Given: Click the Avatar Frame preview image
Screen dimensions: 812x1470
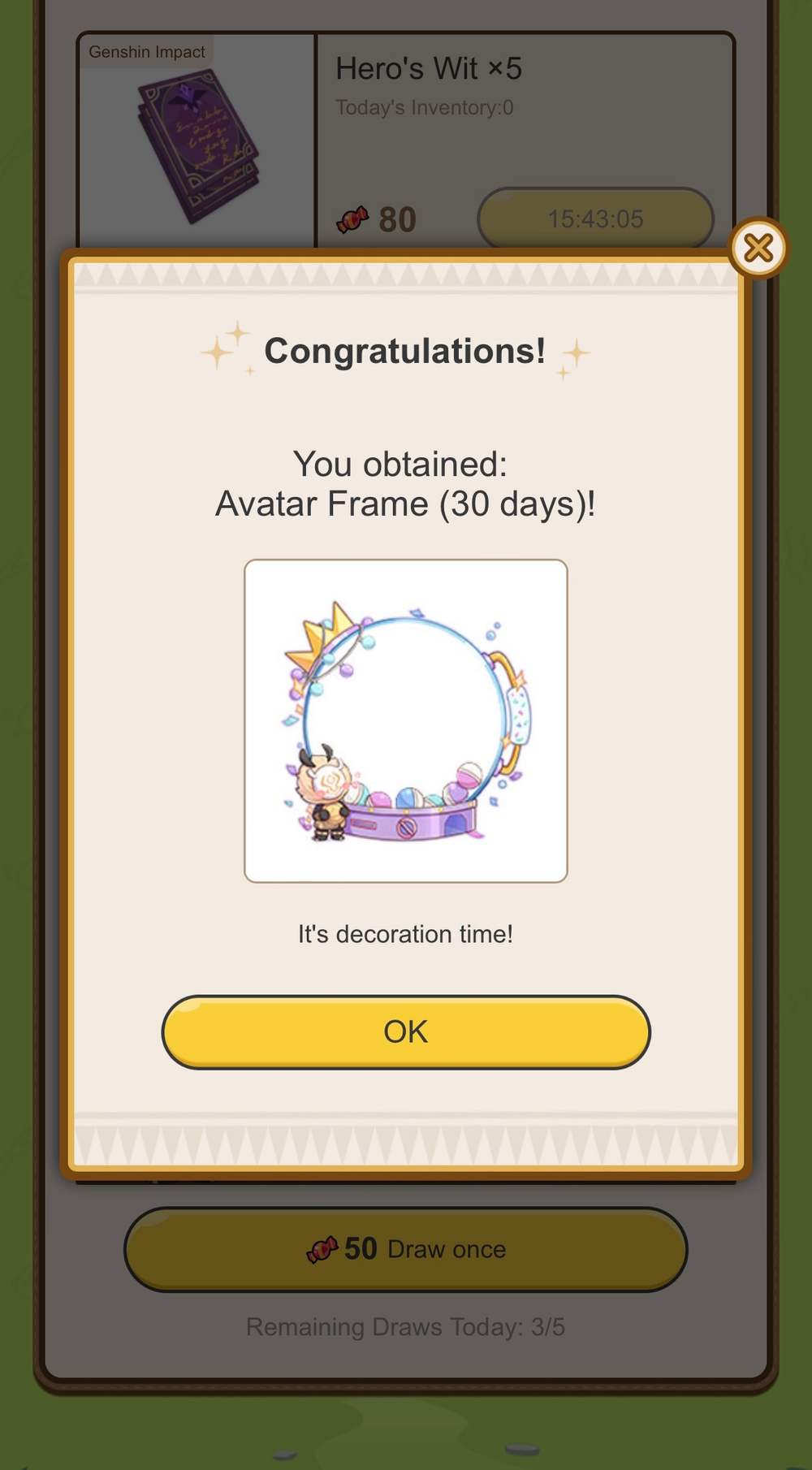Looking at the screenshot, I should (405, 719).
